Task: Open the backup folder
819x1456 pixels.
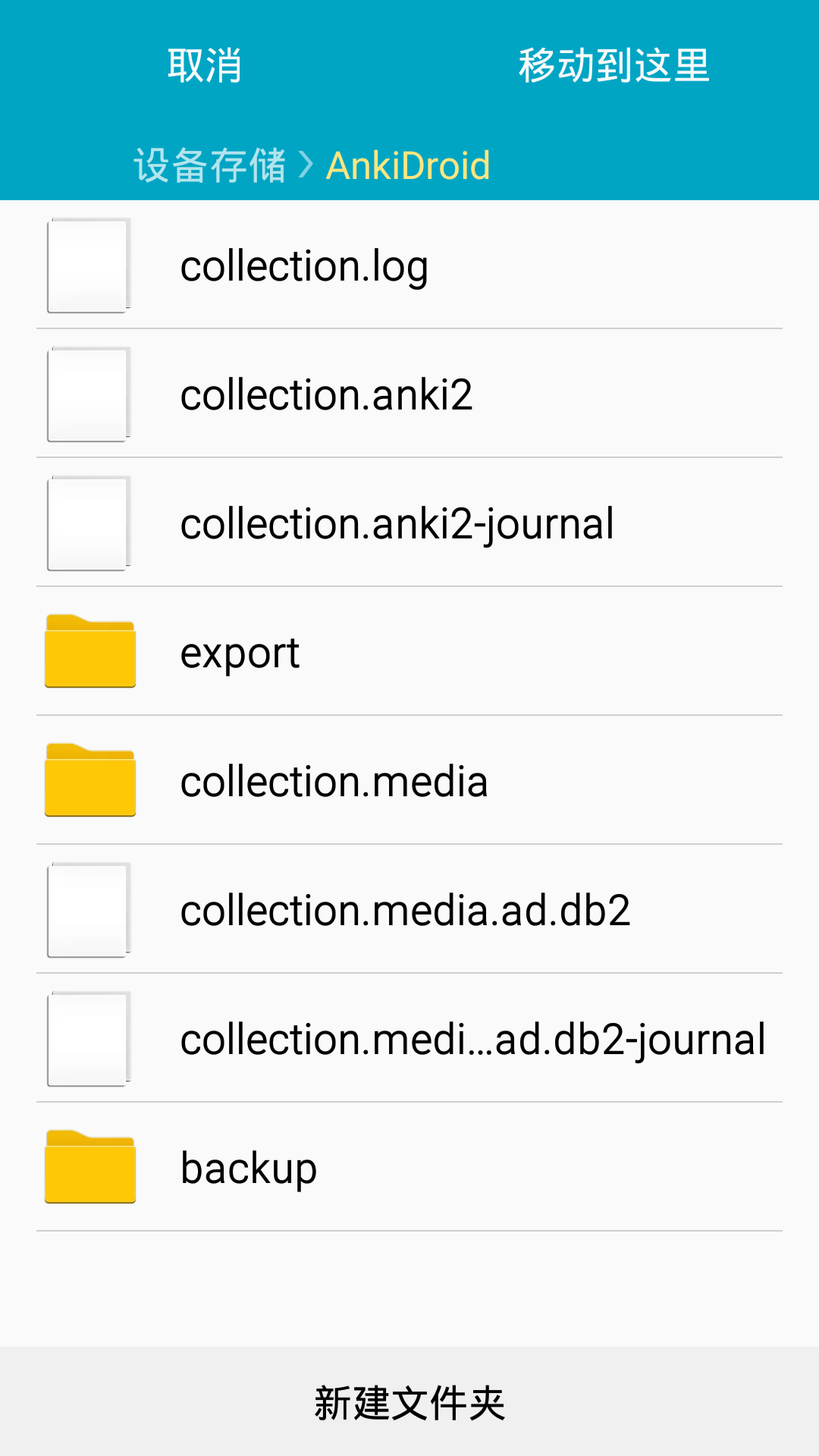Action: [409, 1168]
